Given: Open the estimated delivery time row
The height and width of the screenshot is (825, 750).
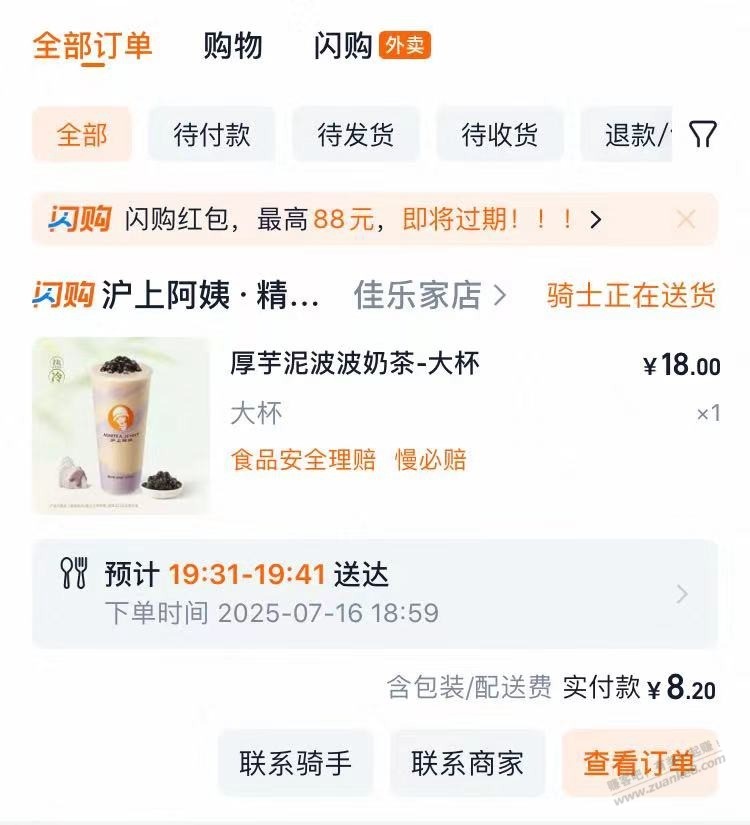Looking at the screenshot, I should [375, 594].
